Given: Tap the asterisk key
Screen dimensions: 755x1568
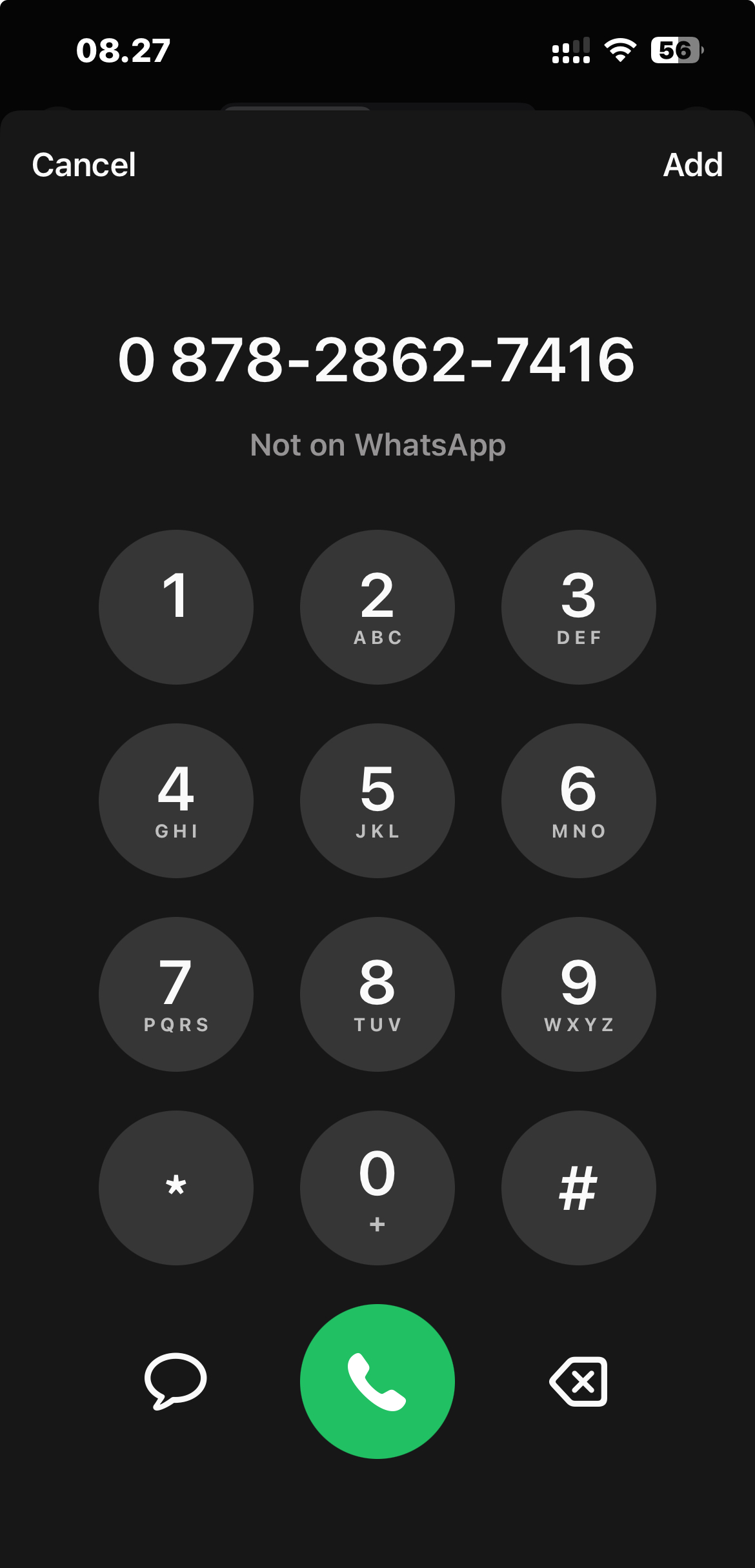Looking at the screenshot, I should (x=176, y=1188).
